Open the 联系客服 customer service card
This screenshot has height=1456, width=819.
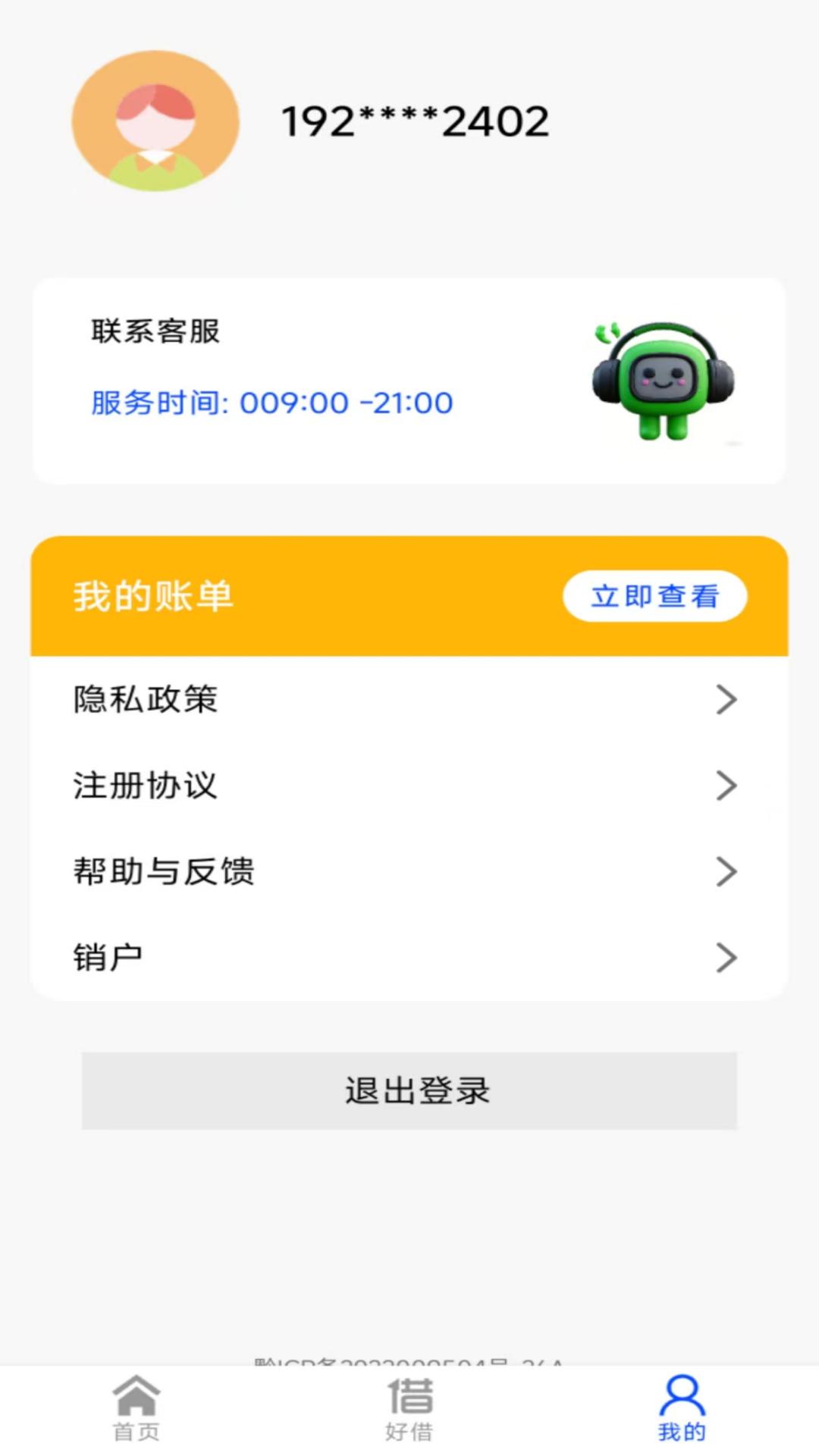(409, 381)
